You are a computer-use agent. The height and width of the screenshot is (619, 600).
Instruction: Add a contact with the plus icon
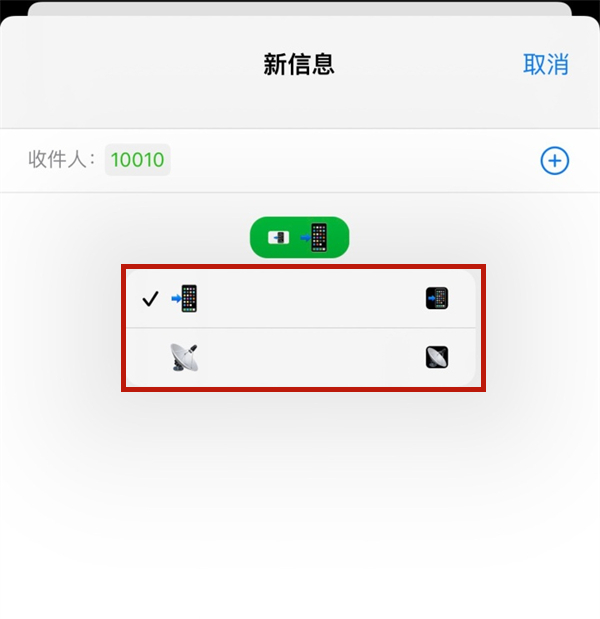[x=554, y=160]
